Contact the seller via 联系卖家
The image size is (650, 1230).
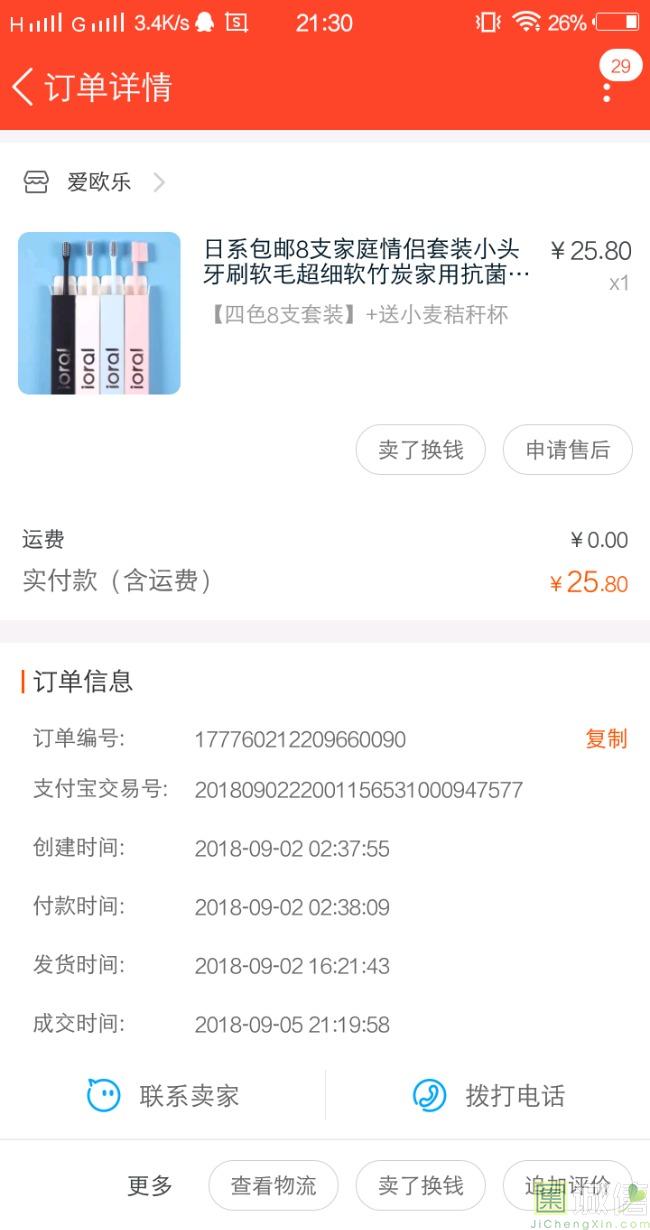click(x=163, y=1096)
